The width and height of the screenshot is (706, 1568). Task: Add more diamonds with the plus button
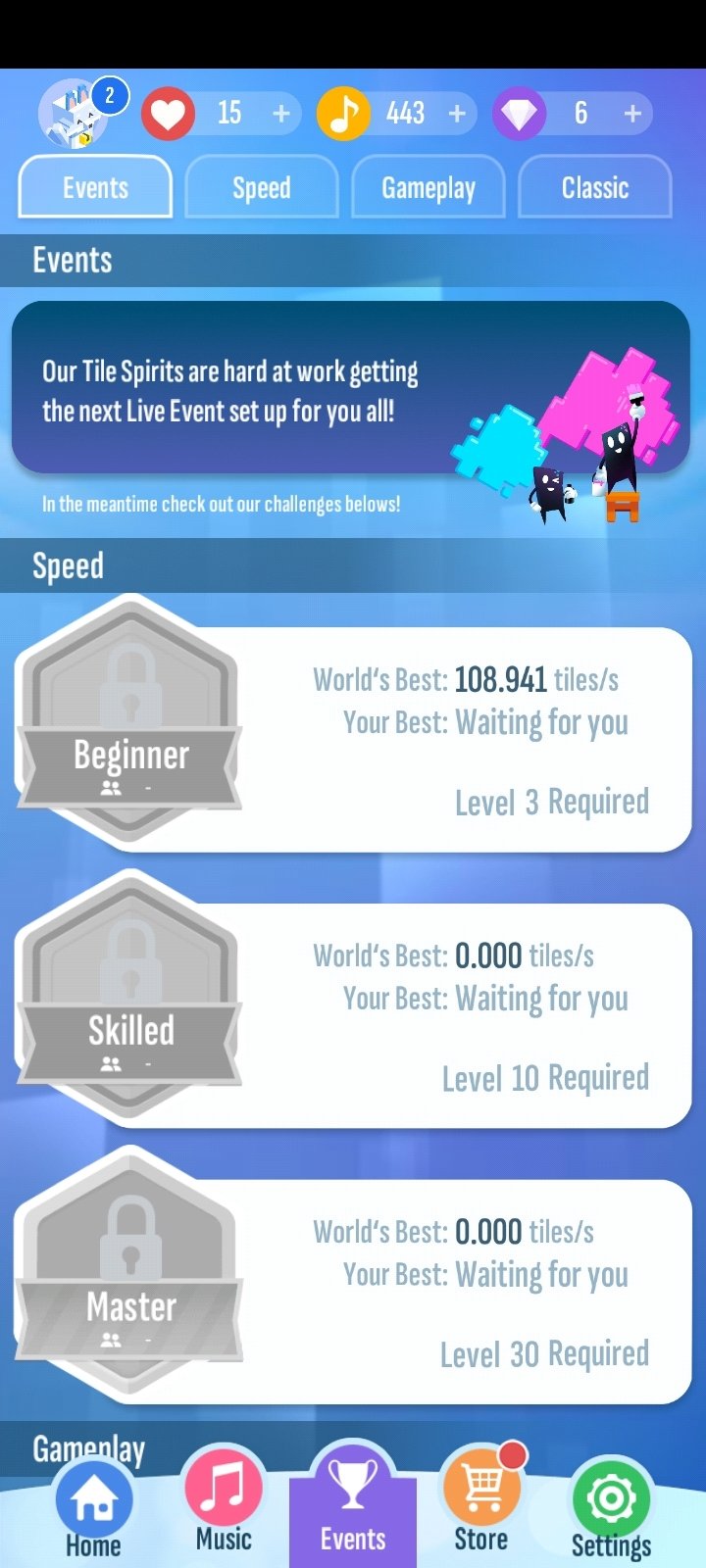point(632,114)
